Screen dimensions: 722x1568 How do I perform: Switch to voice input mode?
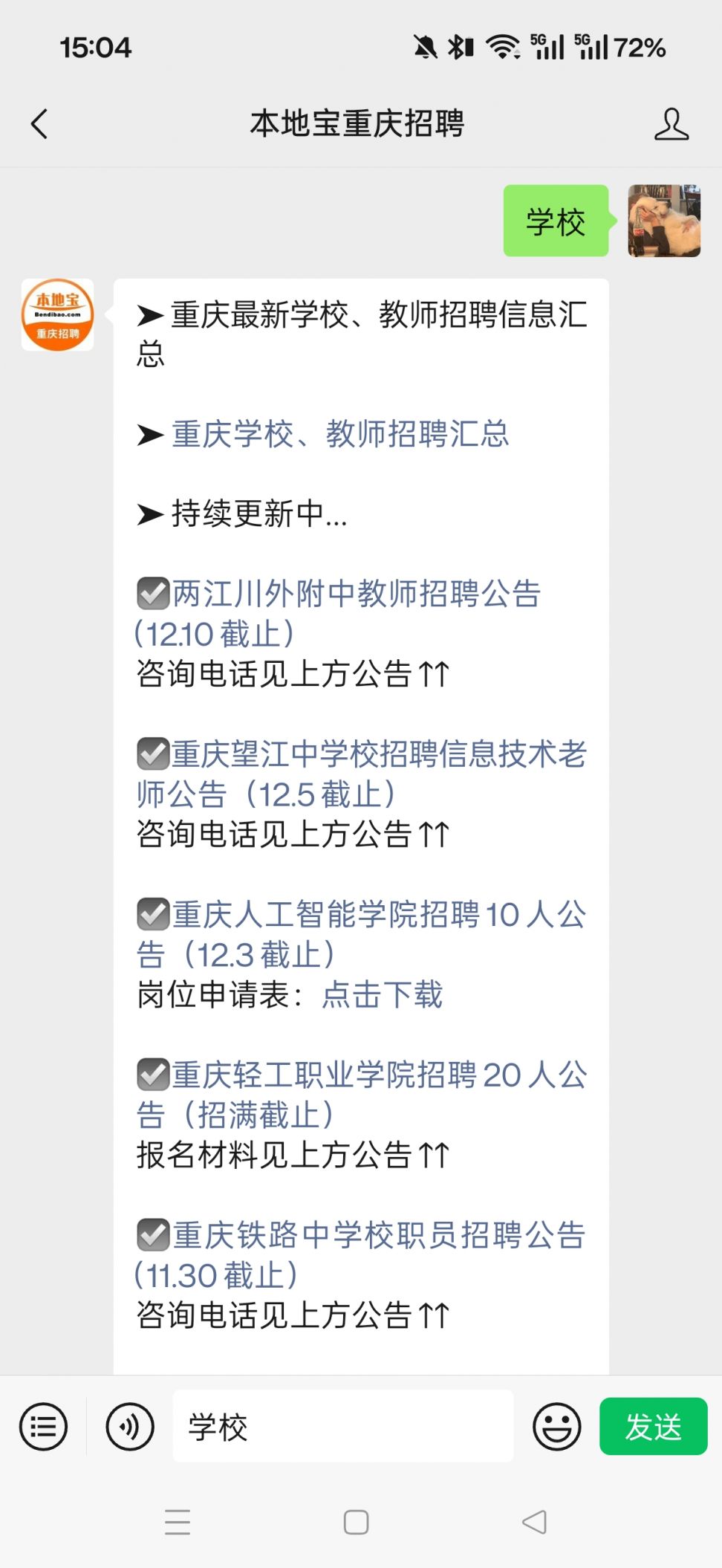point(130,1426)
